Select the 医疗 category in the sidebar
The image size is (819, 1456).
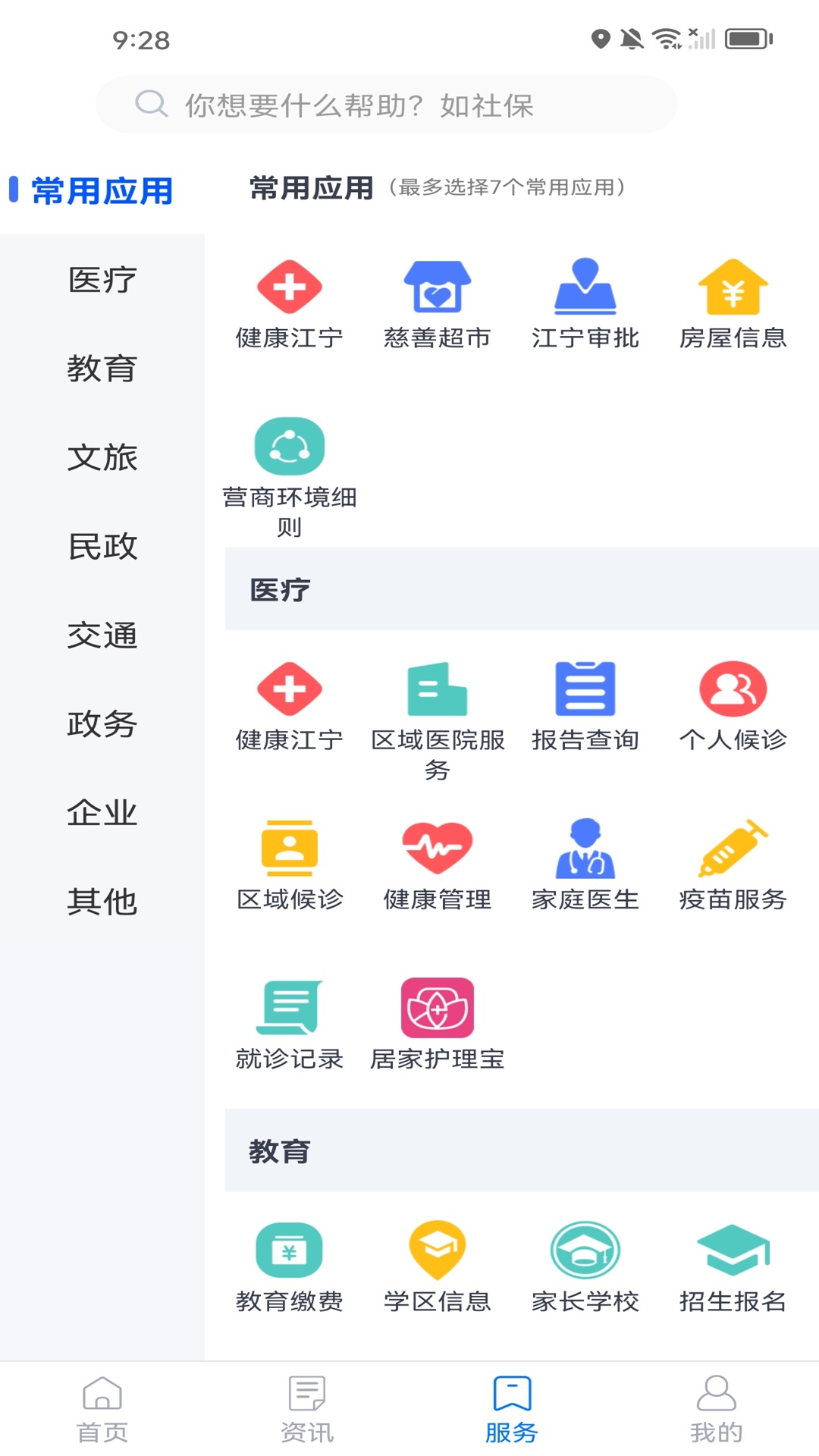click(102, 280)
